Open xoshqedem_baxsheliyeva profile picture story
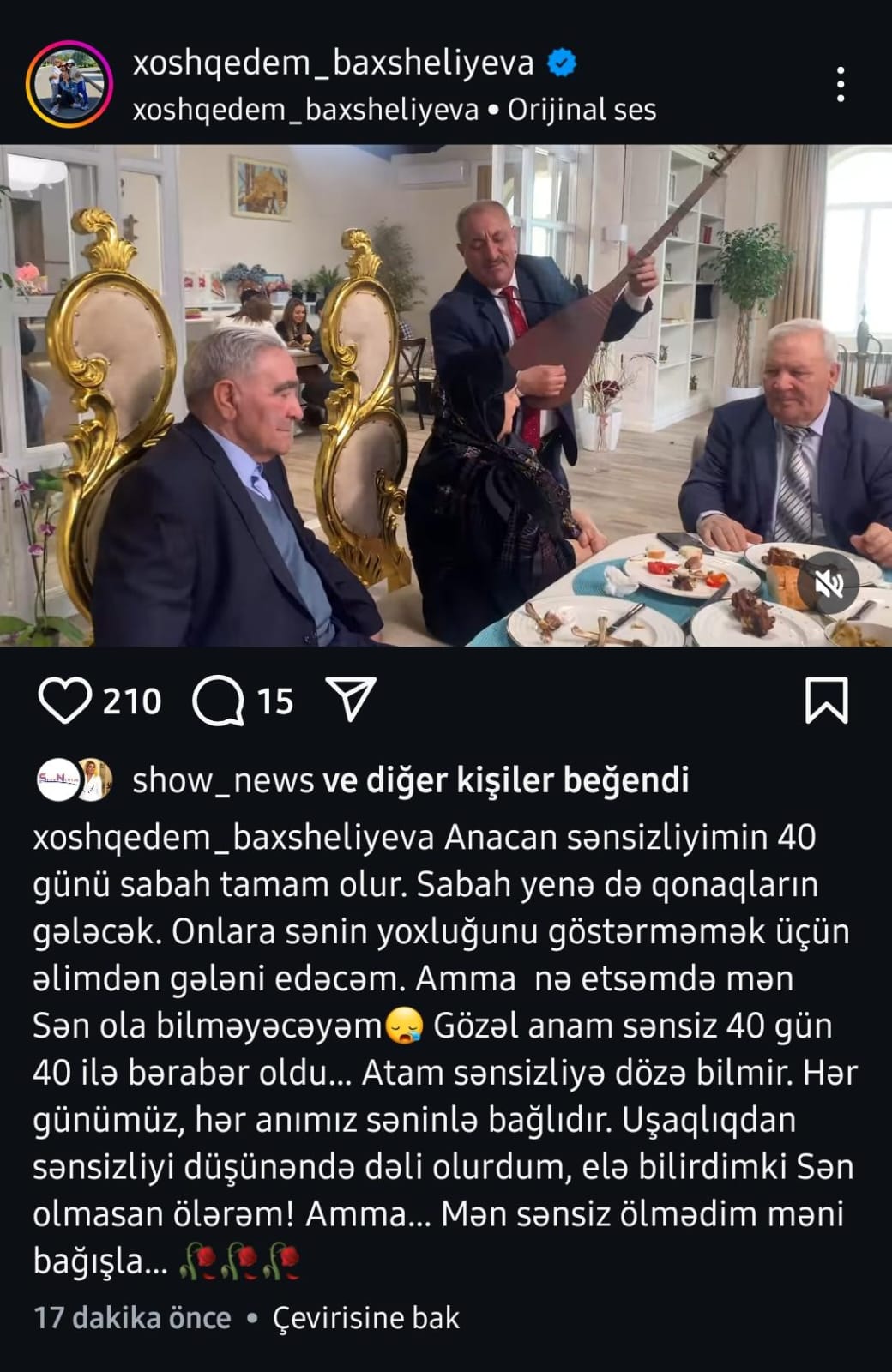892x1372 pixels. pyautogui.click(x=69, y=85)
